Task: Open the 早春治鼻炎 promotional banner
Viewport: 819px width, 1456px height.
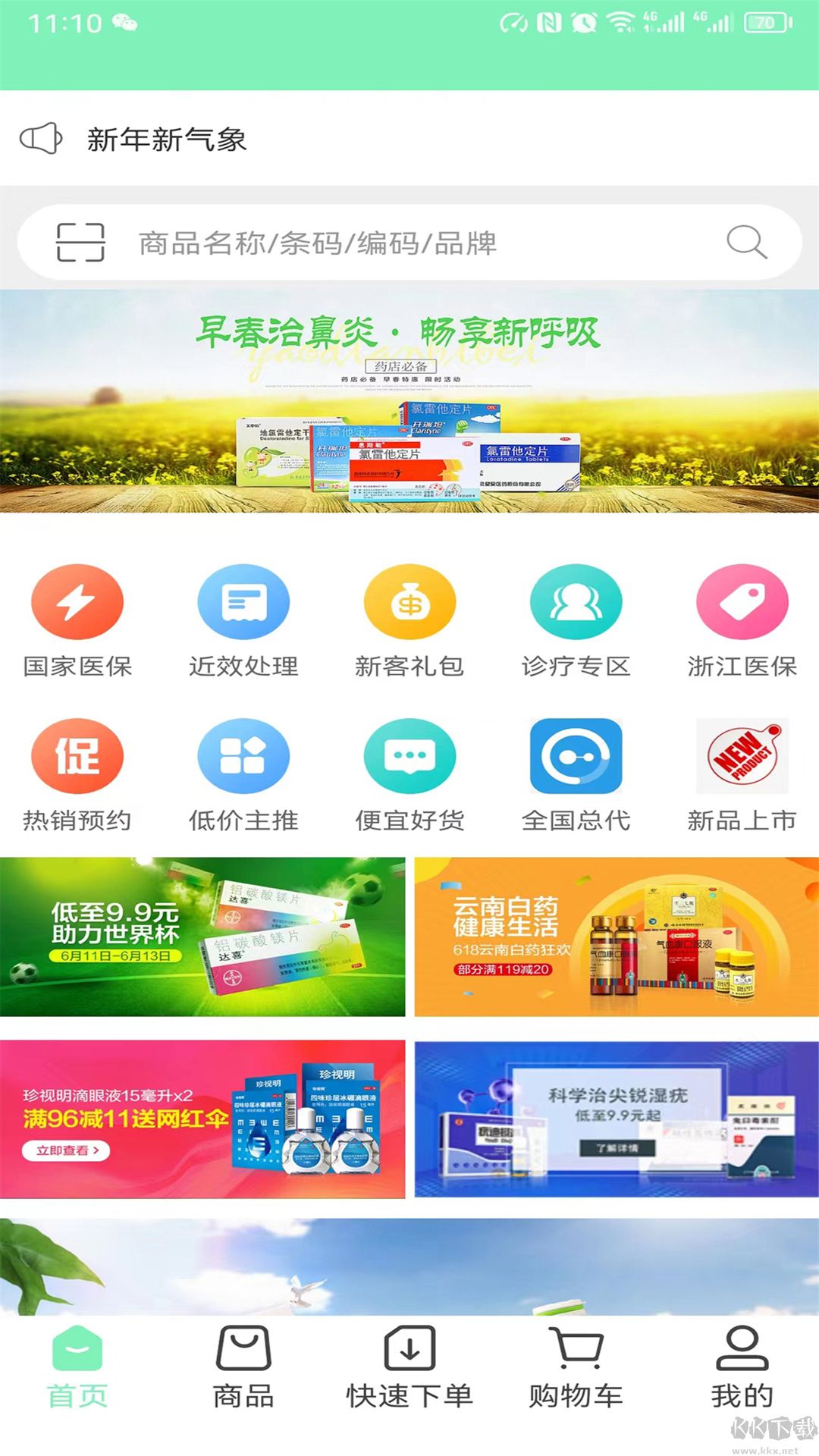Action: click(409, 401)
